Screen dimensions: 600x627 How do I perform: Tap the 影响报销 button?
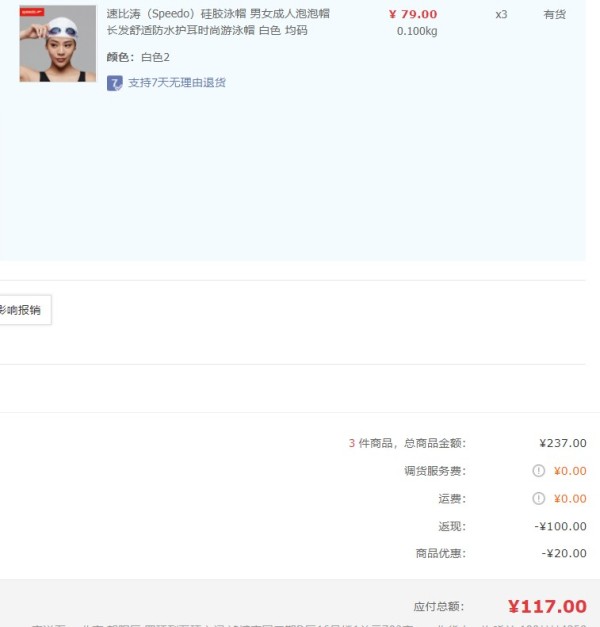[x=22, y=310]
